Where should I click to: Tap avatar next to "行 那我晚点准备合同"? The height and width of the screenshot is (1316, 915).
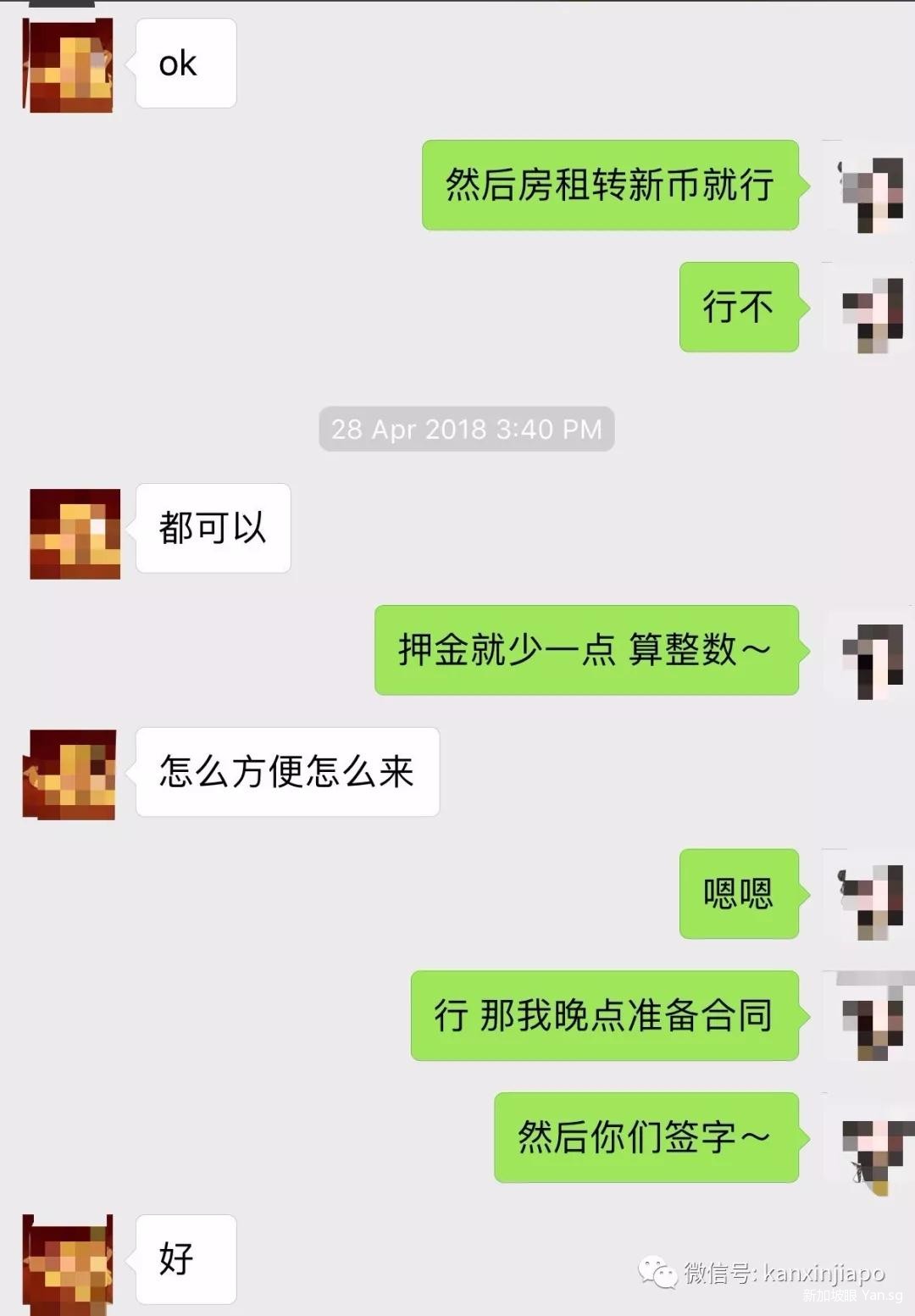[868, 1017]
